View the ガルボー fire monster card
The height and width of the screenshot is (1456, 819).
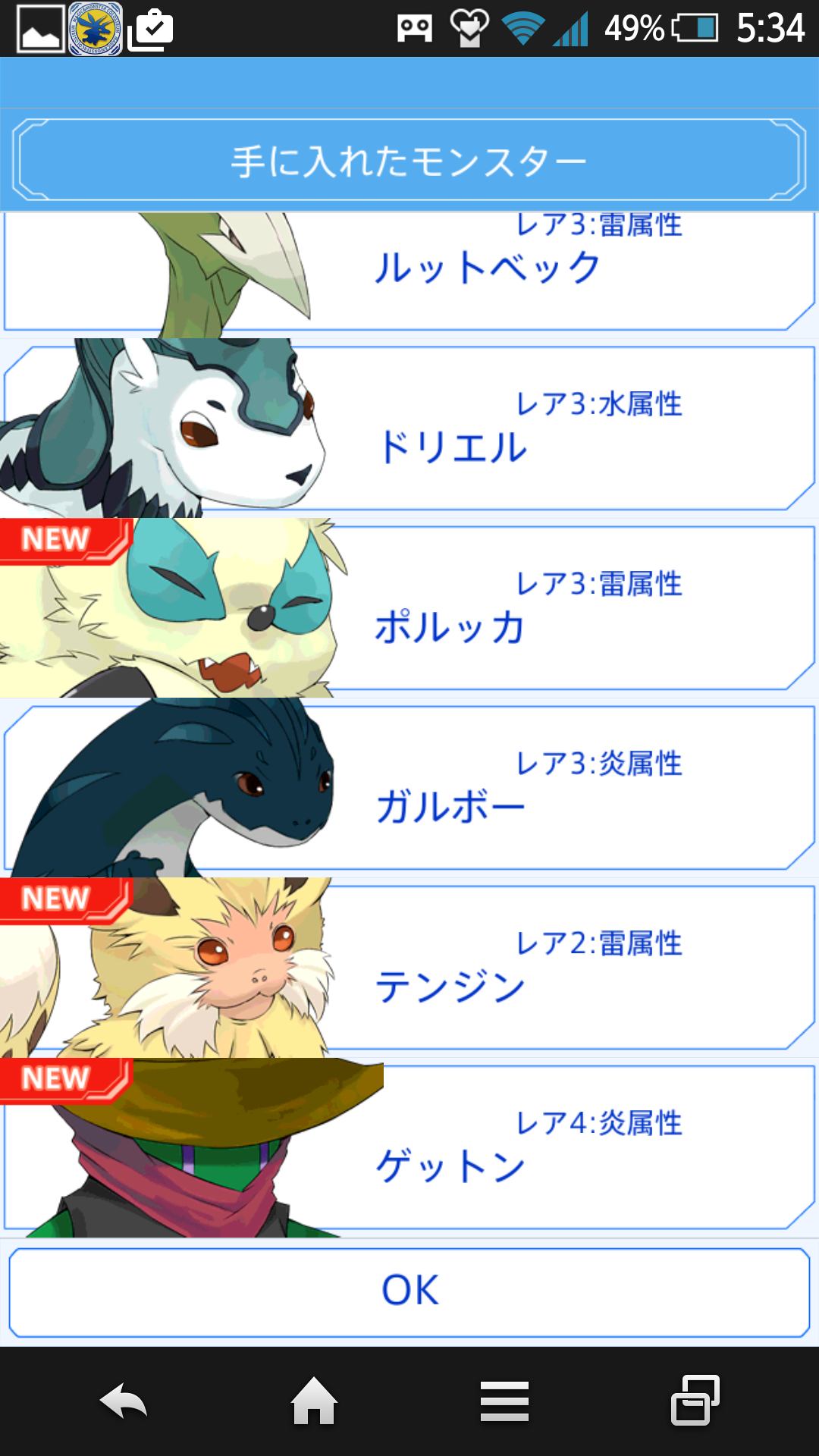click(x=485, y=789)
